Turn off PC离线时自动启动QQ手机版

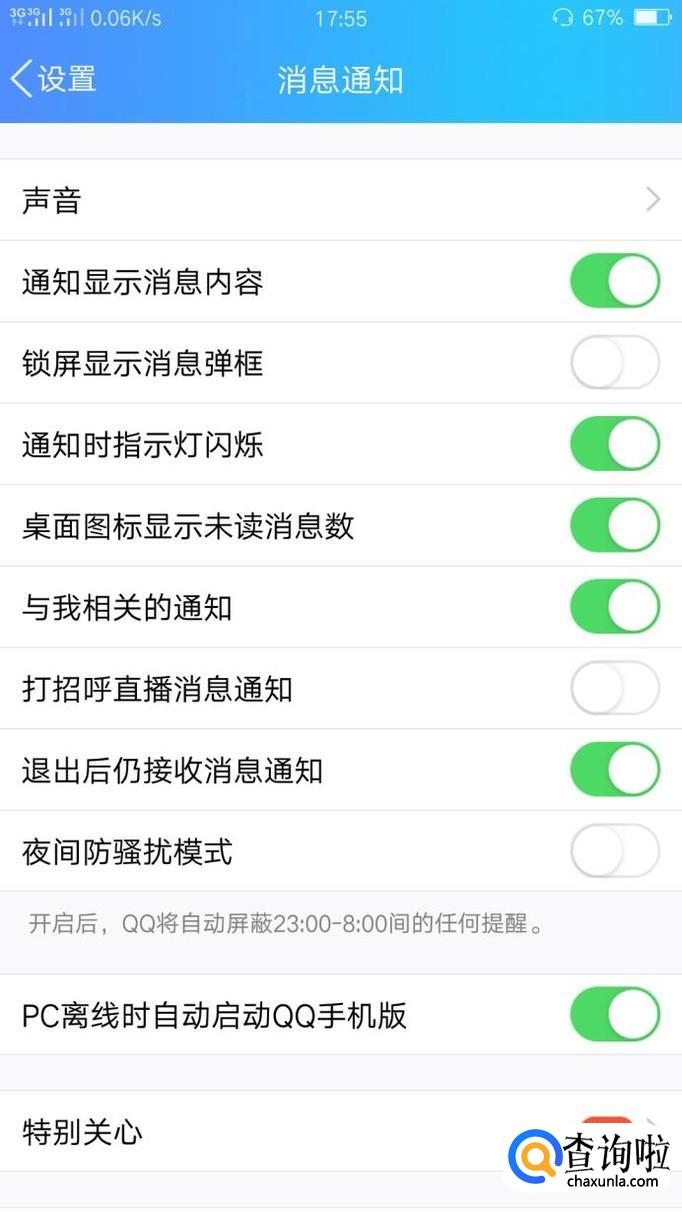(x=614, y=1015)
